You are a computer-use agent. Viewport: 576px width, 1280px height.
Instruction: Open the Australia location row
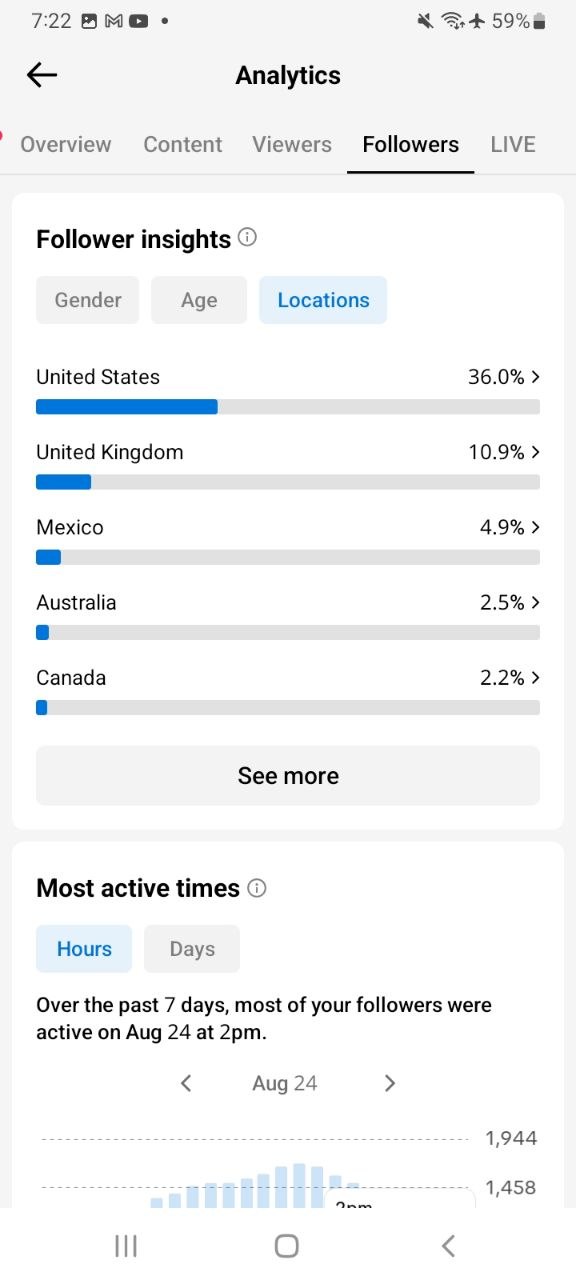pyautogui.click(x=288, y=614)
